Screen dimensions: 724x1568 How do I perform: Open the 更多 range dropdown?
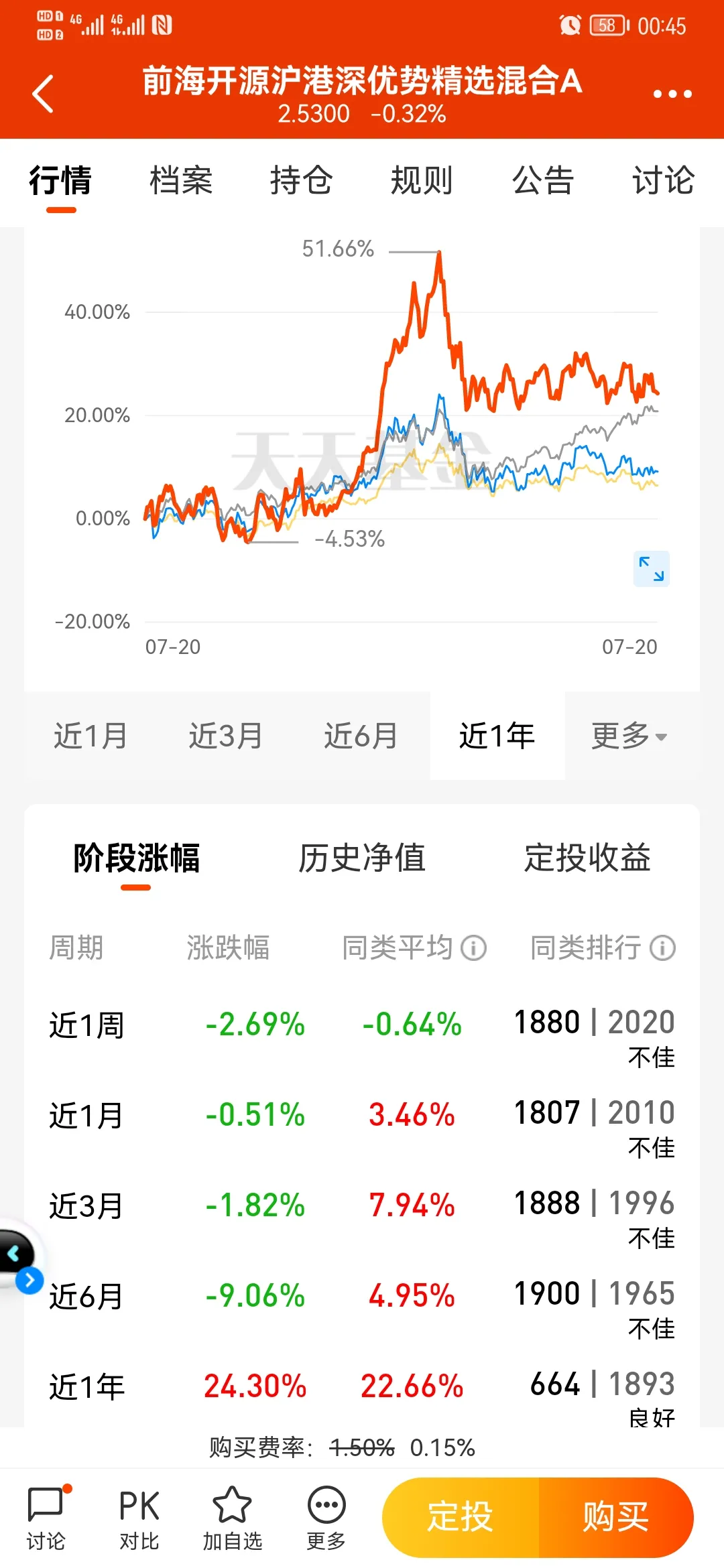point(629,736)
